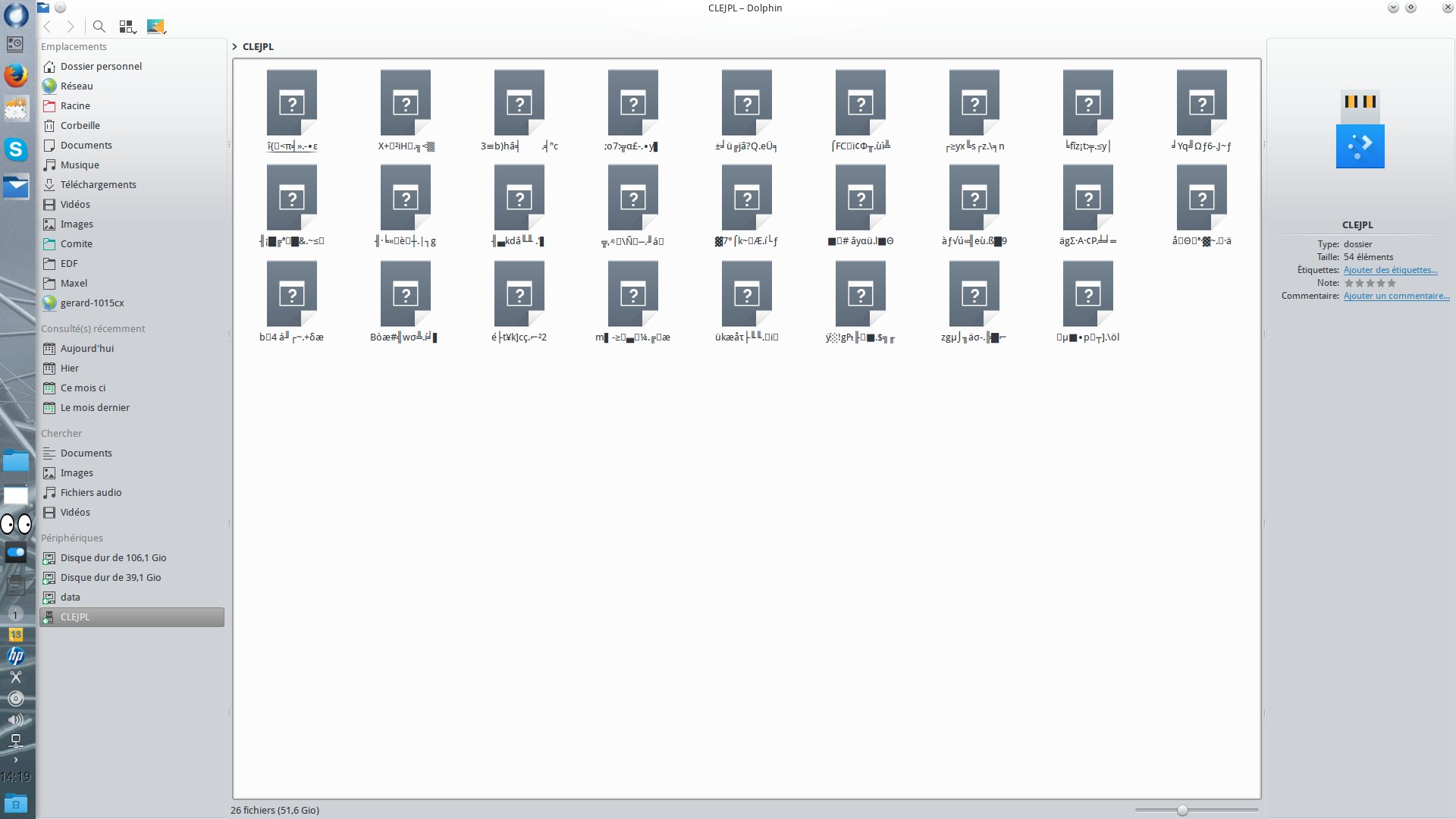Click the Ajouter un commentaire link
Screen dimensions: 1456x819
[x=1396, y=296]
